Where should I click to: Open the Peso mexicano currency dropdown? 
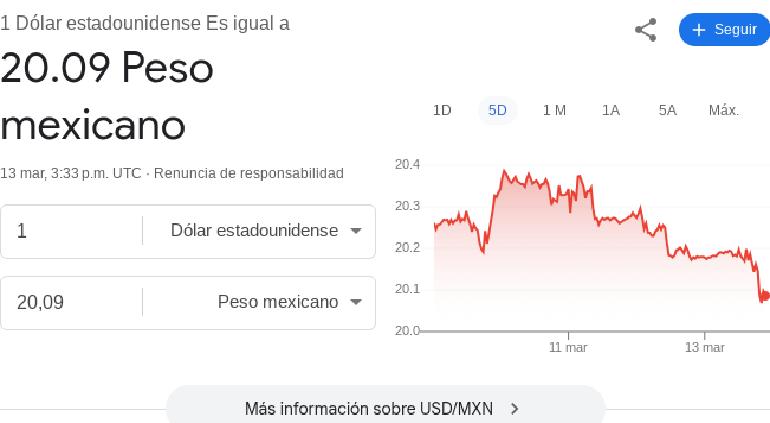288,302
